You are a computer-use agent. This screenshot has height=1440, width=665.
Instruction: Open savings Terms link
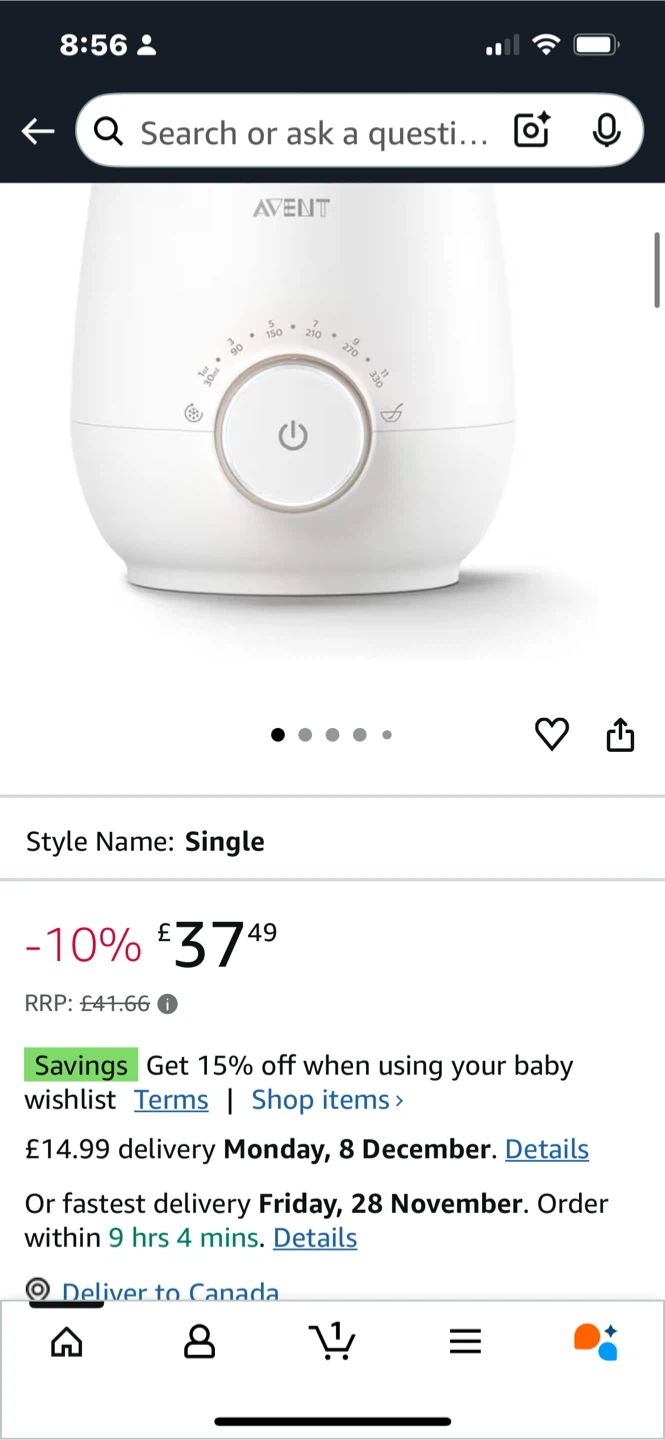click(171, 1100)
